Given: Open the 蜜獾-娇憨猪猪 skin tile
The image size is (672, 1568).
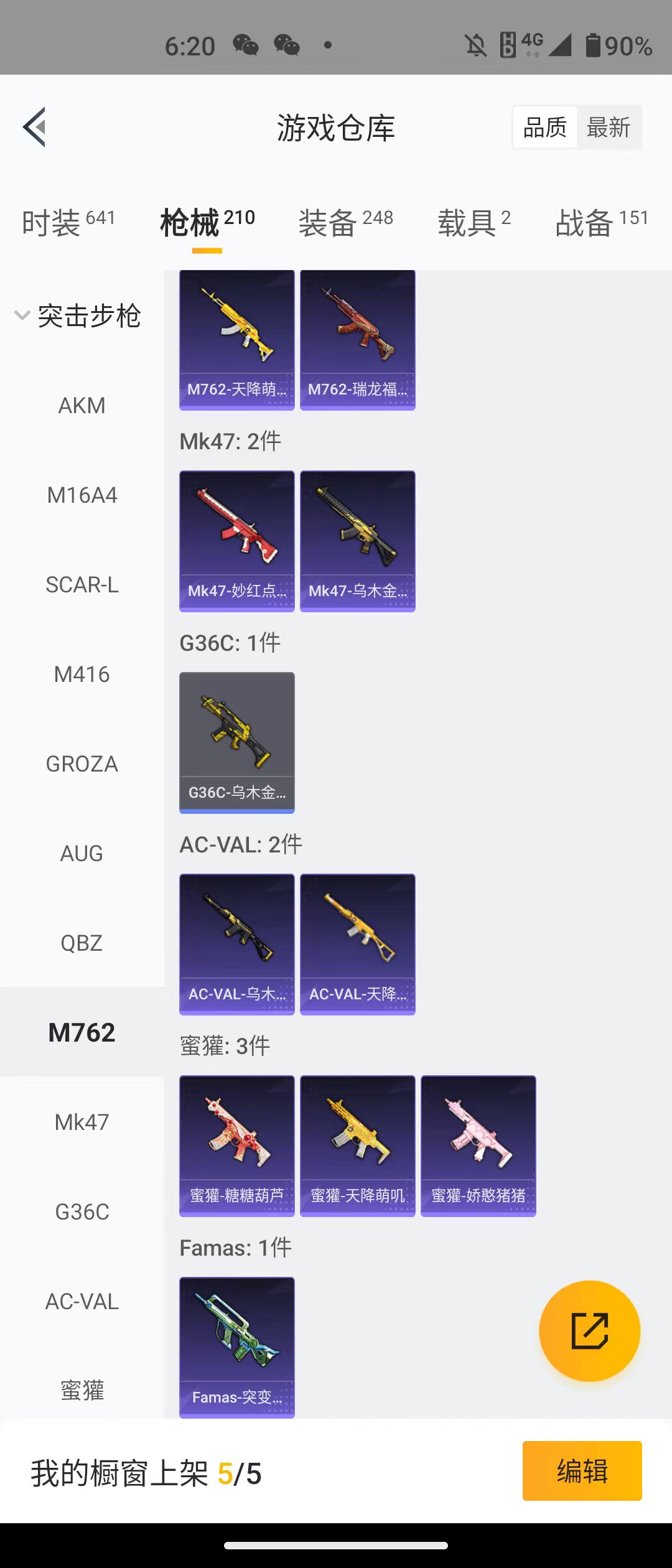Looking at the screenshot, I should pos(478,1146).
